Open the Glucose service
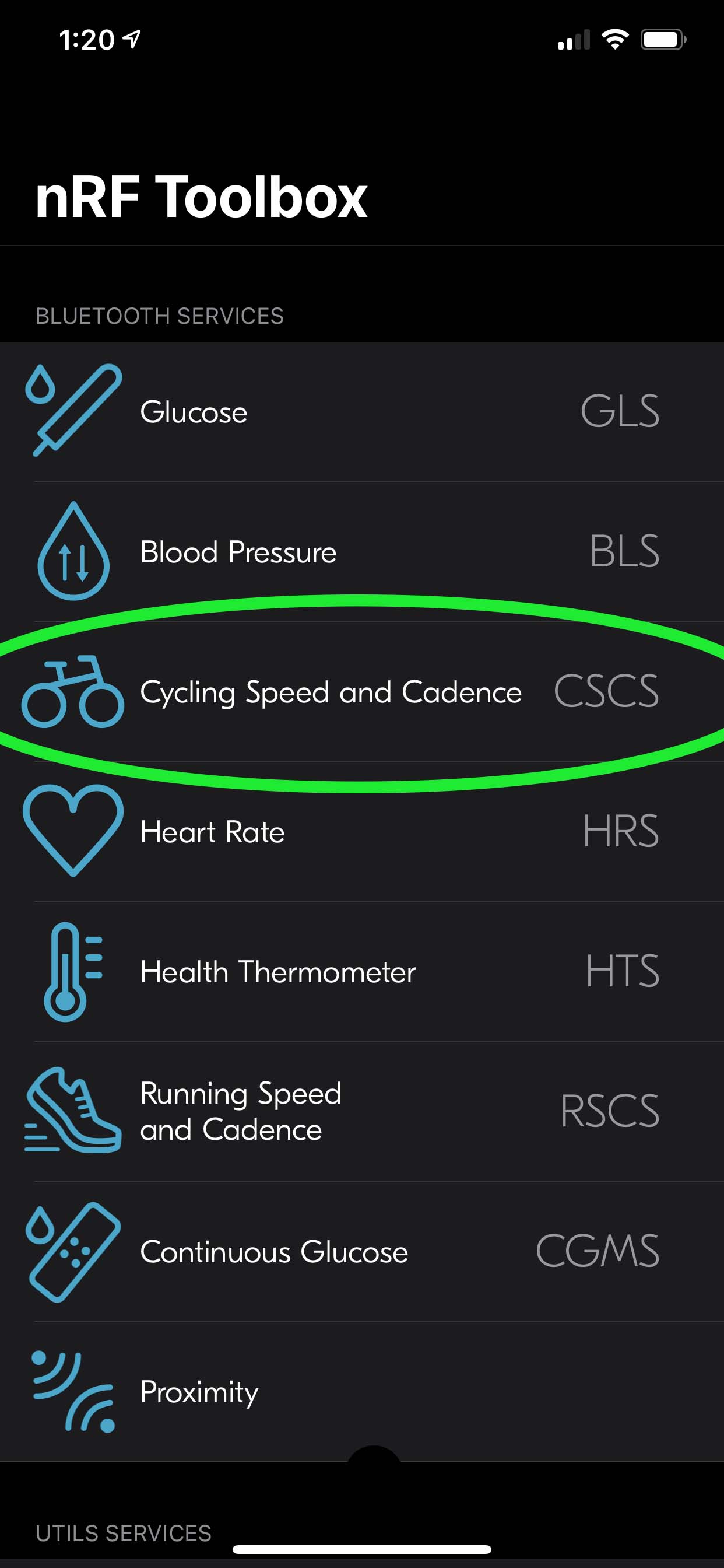Viewport: 724px width, 1568px height. click(362, 412)
